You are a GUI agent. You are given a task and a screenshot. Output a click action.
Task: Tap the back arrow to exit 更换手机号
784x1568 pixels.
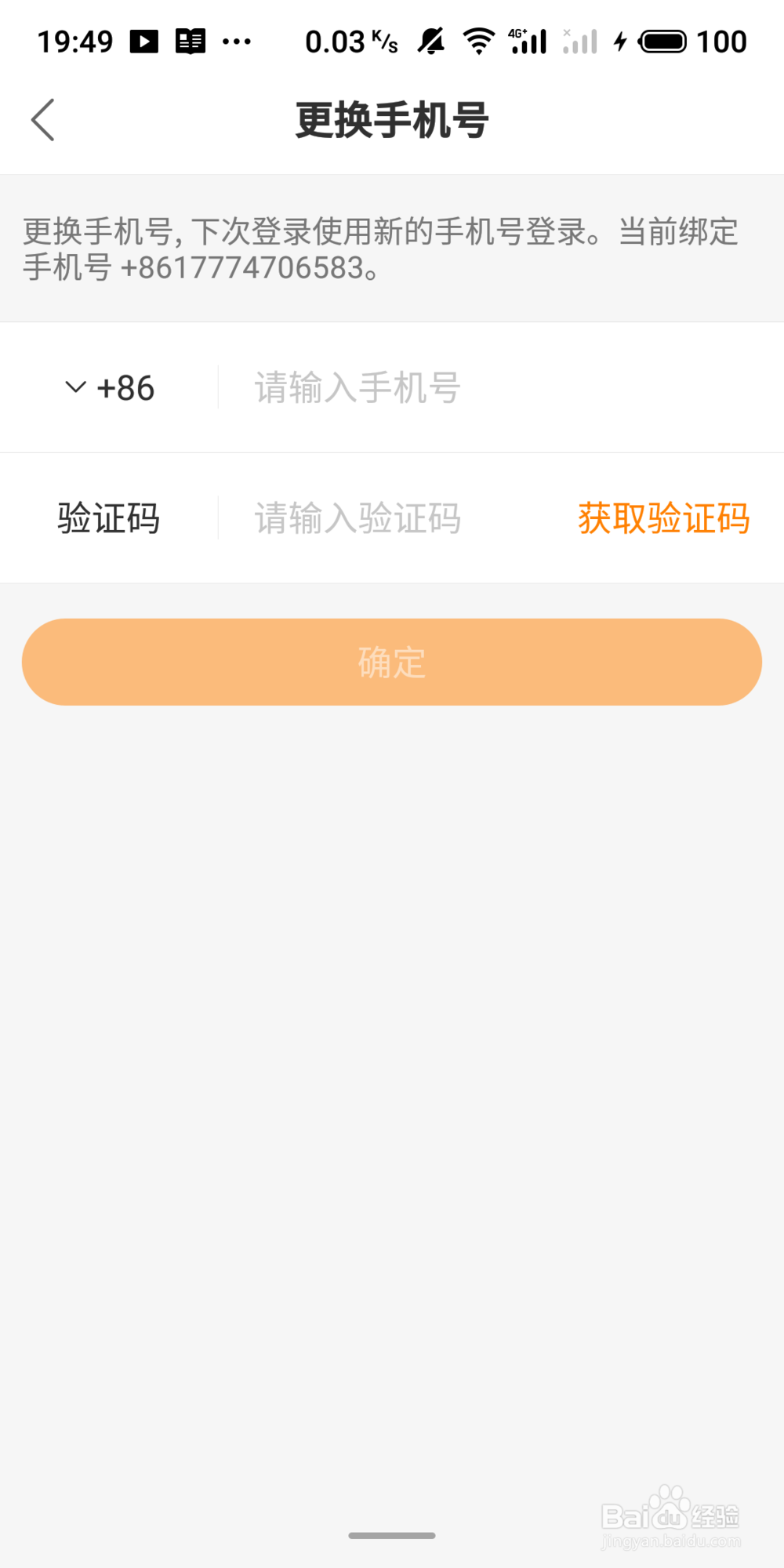coord(43,119)
